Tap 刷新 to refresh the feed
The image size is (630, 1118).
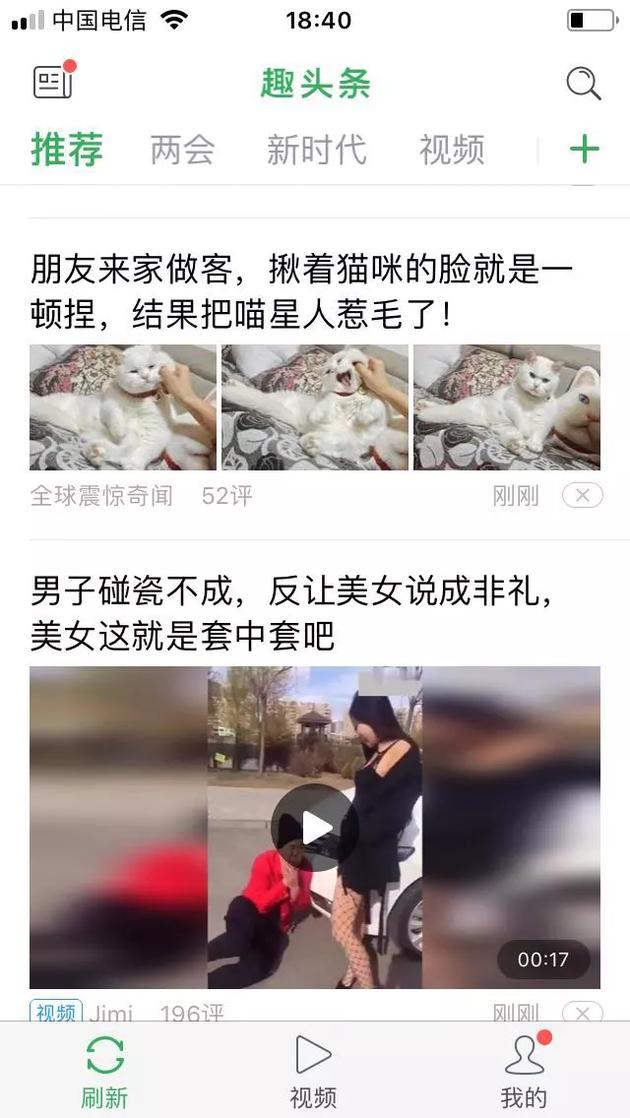click(105, 1070)
